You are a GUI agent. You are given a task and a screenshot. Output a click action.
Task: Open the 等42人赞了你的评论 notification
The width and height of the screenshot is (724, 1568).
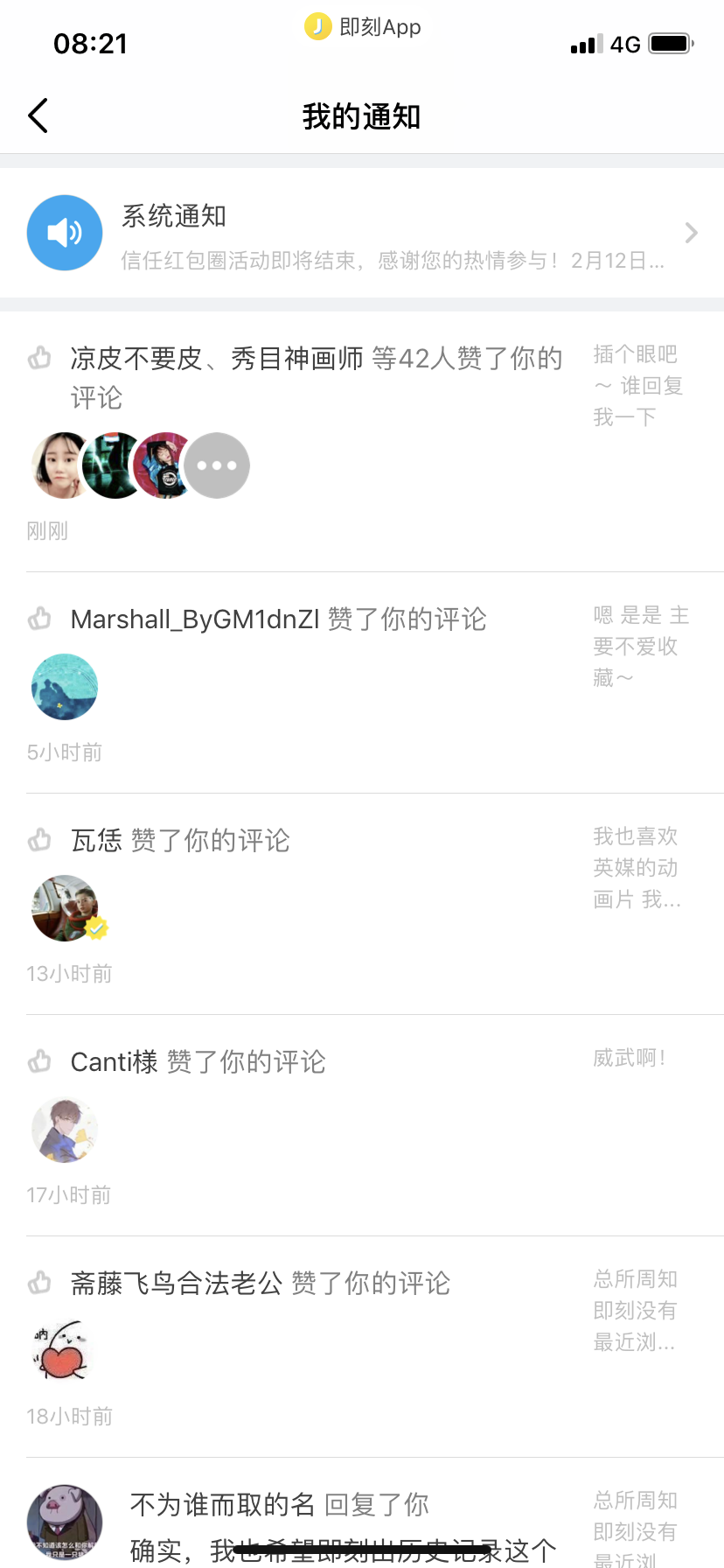pos(315,377)
